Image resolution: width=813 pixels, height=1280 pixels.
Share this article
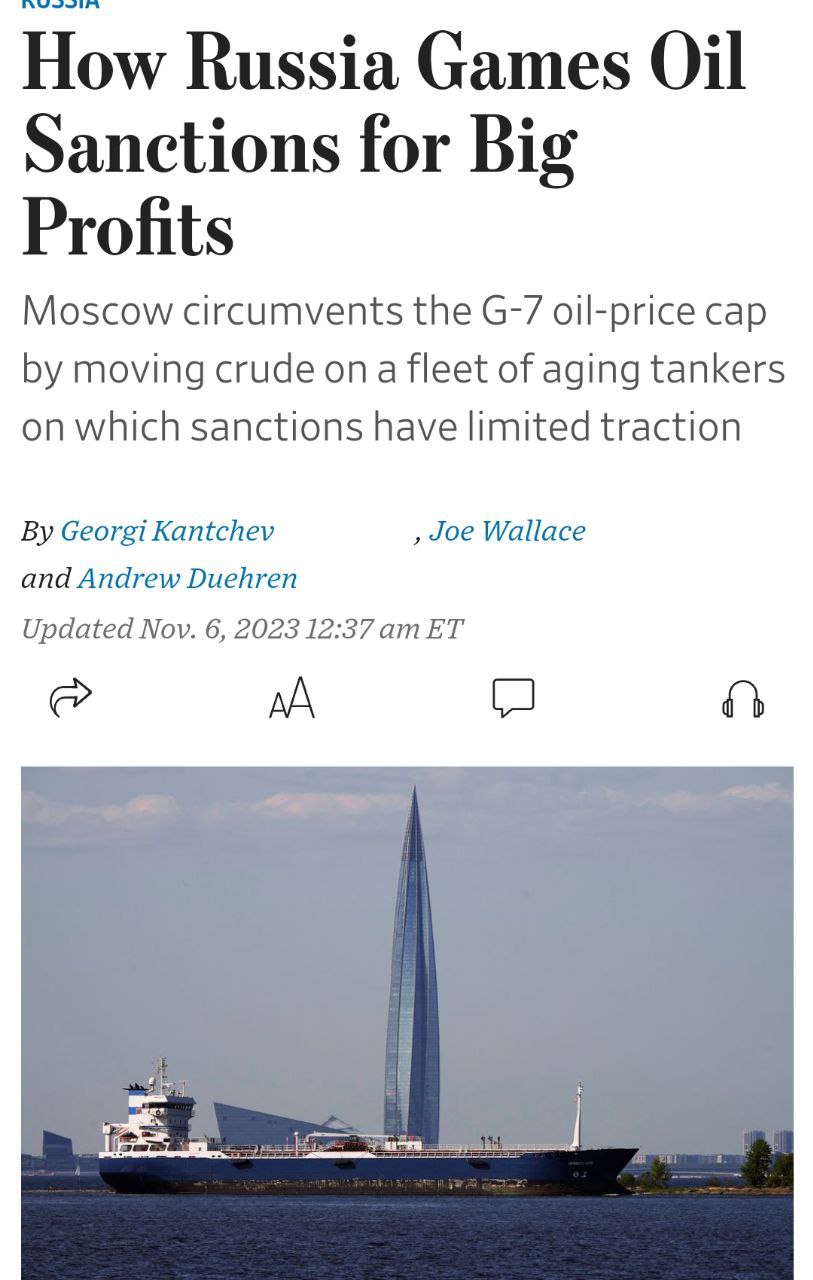[x=70, y=697]
